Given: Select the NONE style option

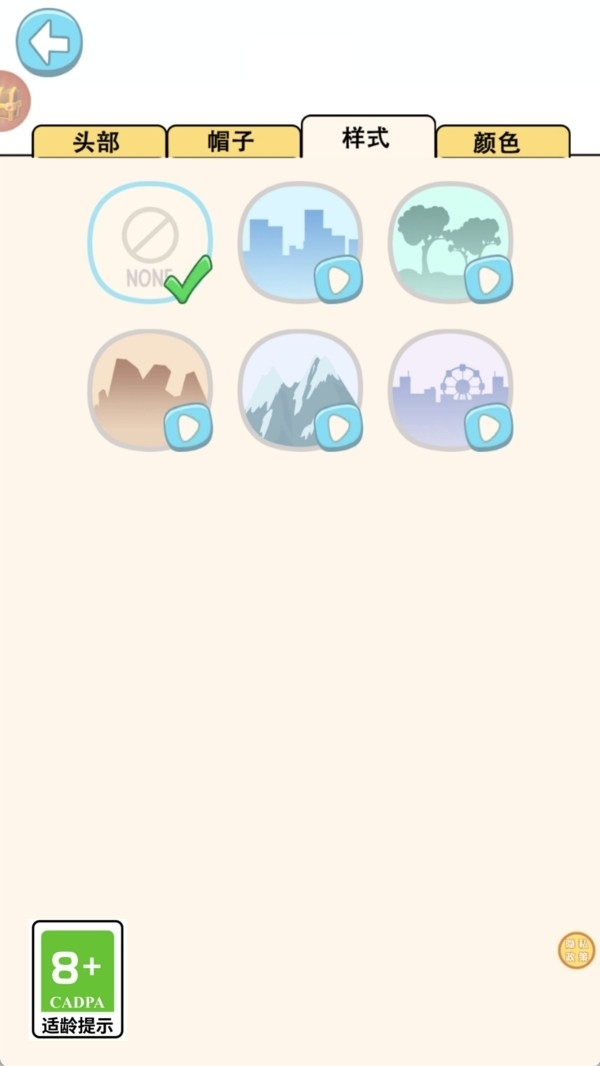Looking at the screenshot, I should 150,243.
